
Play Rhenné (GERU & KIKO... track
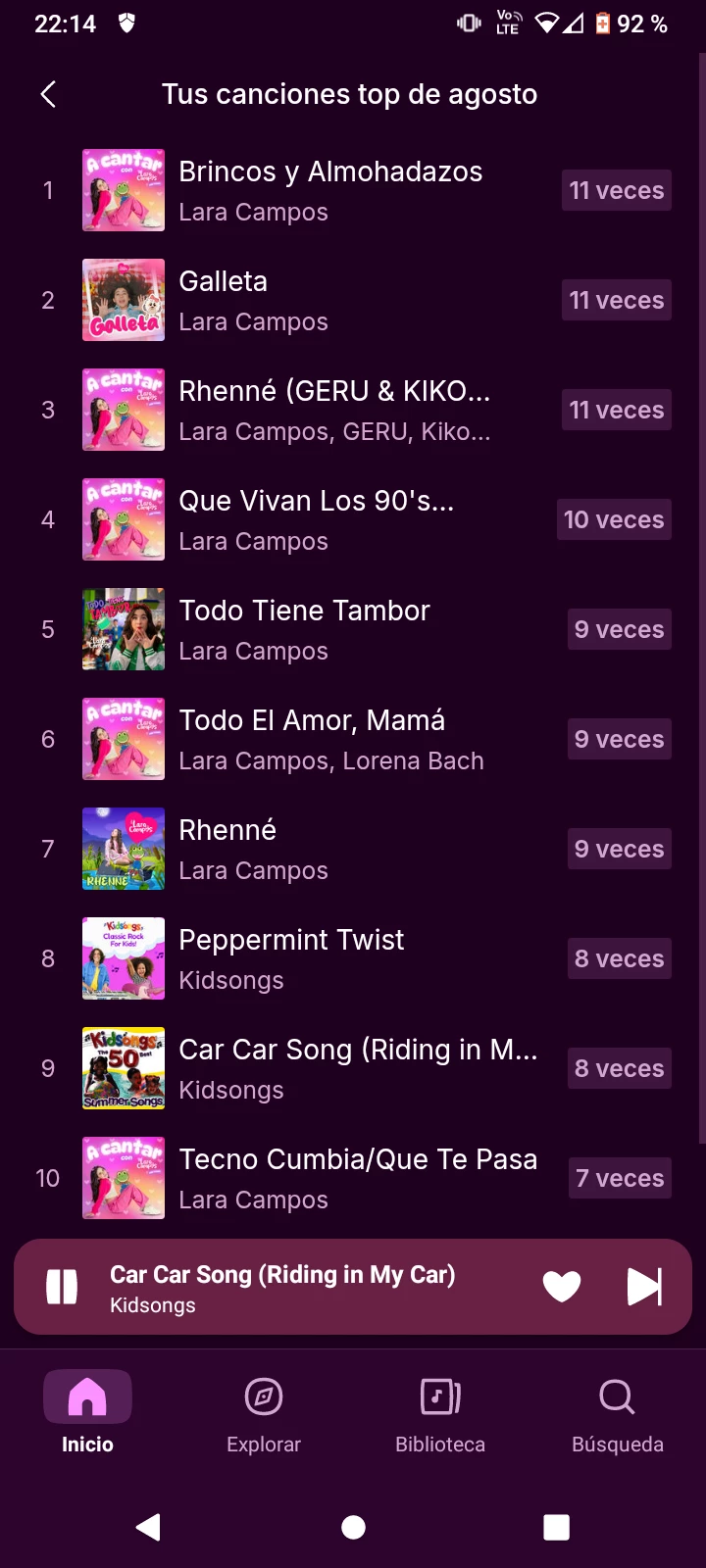pyautogui.click(x=353, y=410)
